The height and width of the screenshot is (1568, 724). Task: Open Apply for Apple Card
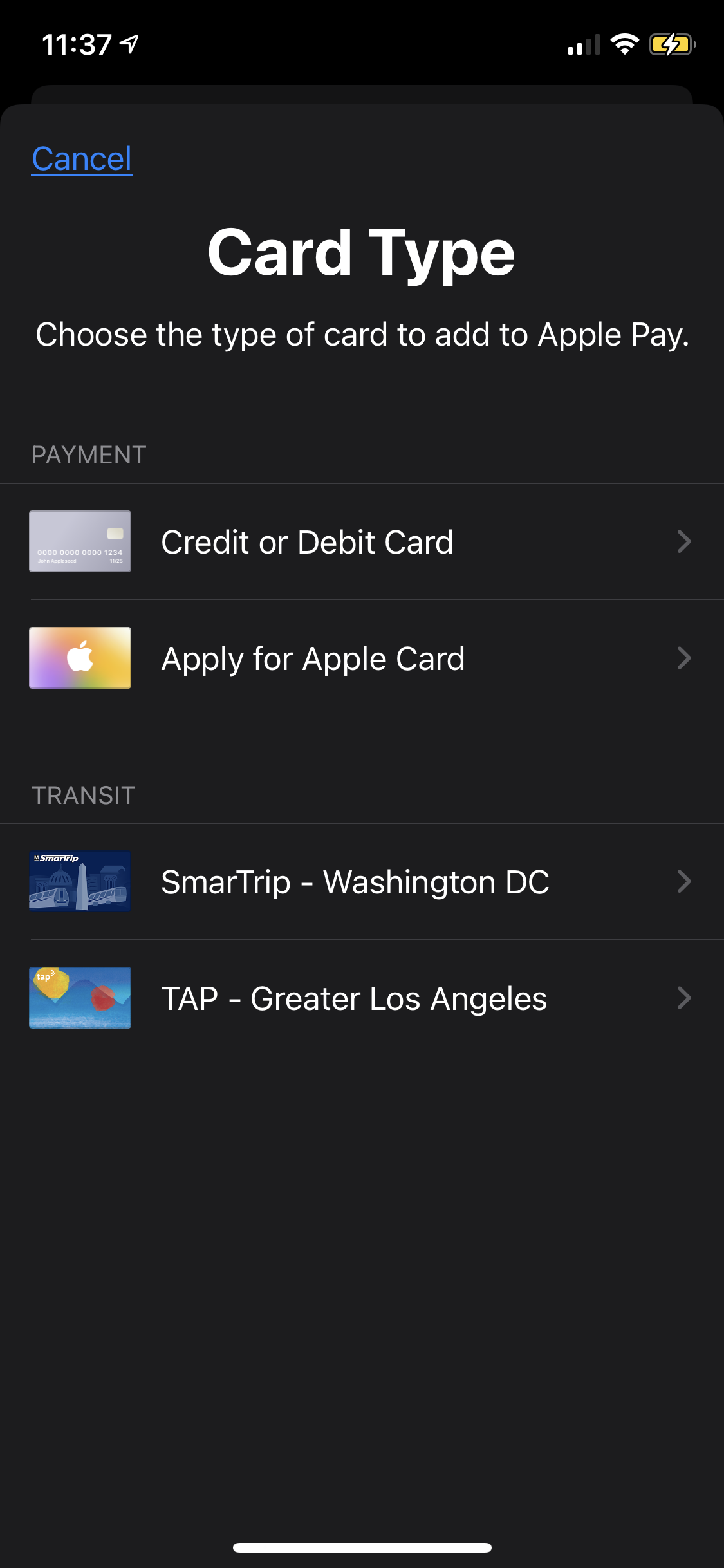360,658
